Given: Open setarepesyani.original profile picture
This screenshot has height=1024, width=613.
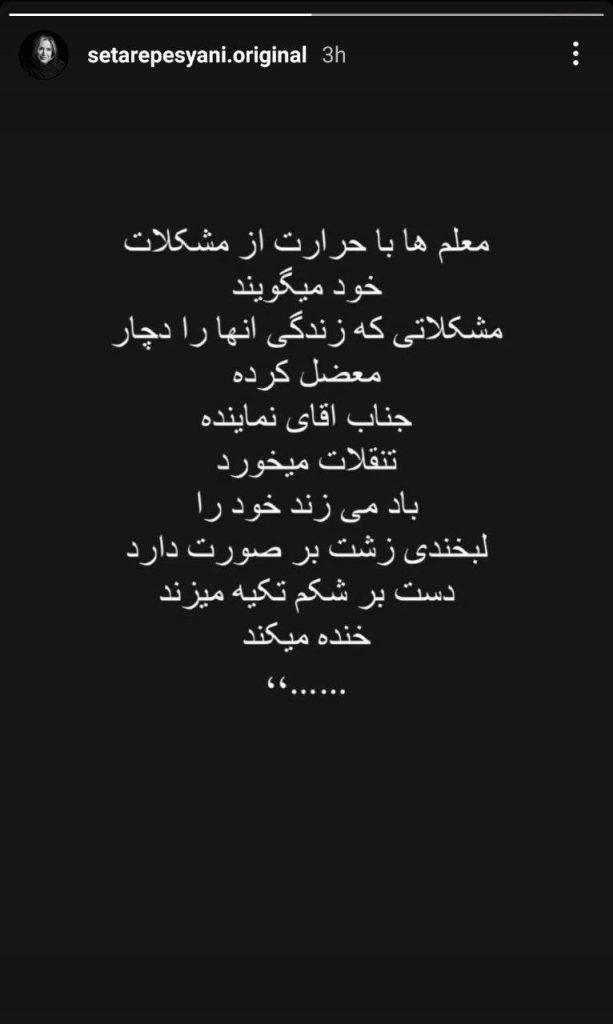Looking at the screenshot, I should point(44,55).
